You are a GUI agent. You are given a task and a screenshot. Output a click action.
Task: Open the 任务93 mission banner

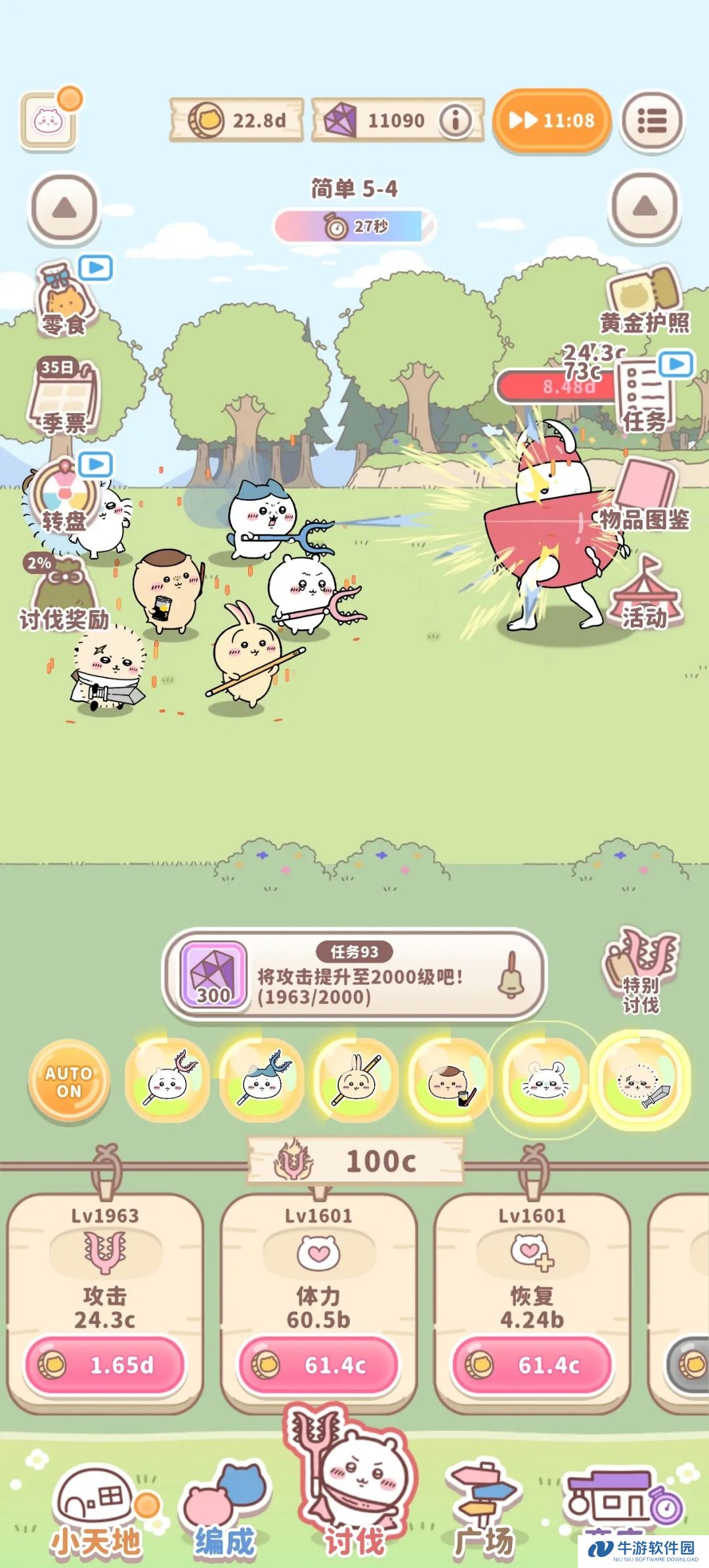pyautogui.click(x=354, y=974)
